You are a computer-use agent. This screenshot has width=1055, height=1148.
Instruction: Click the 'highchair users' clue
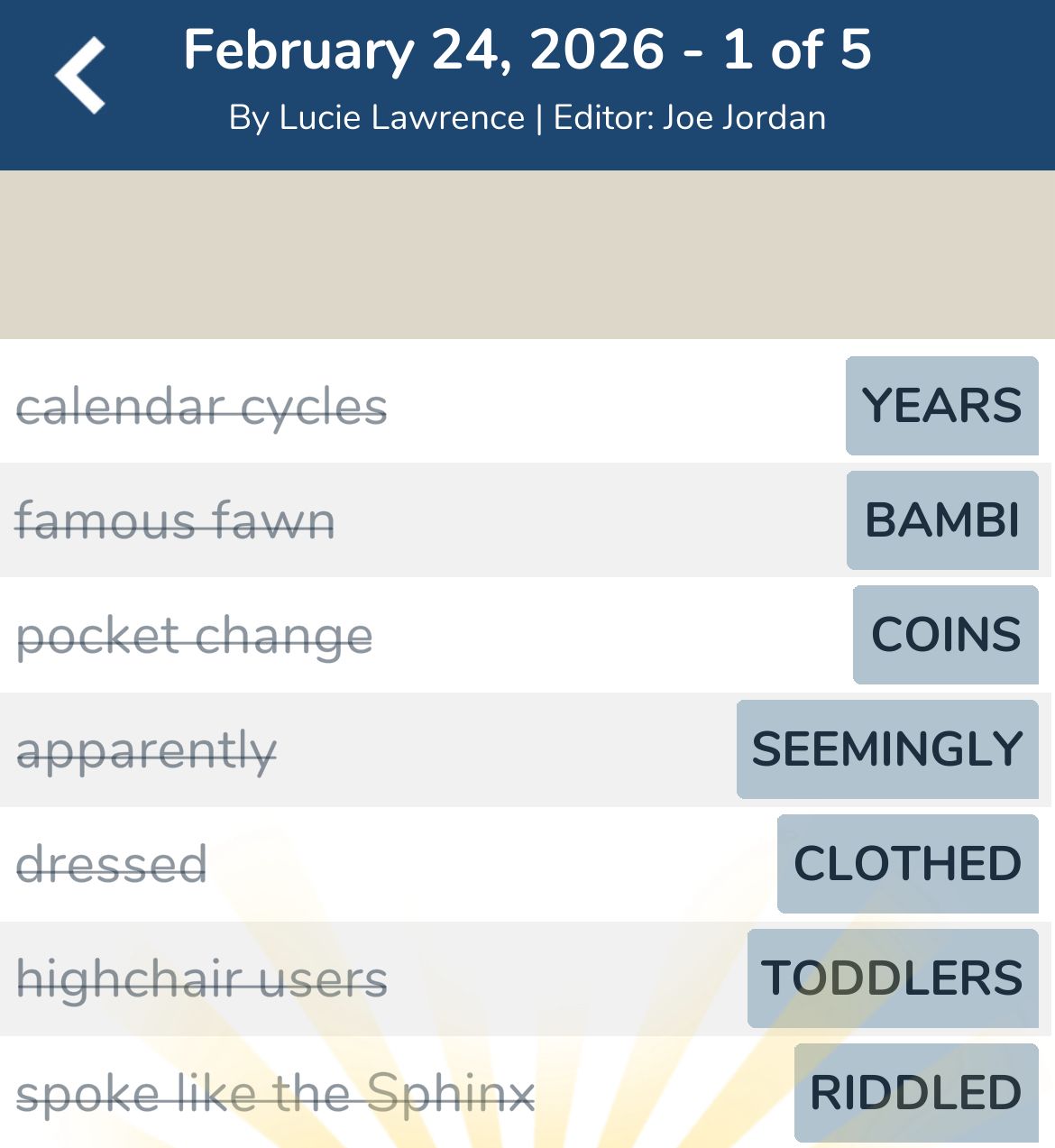point(203,978)
